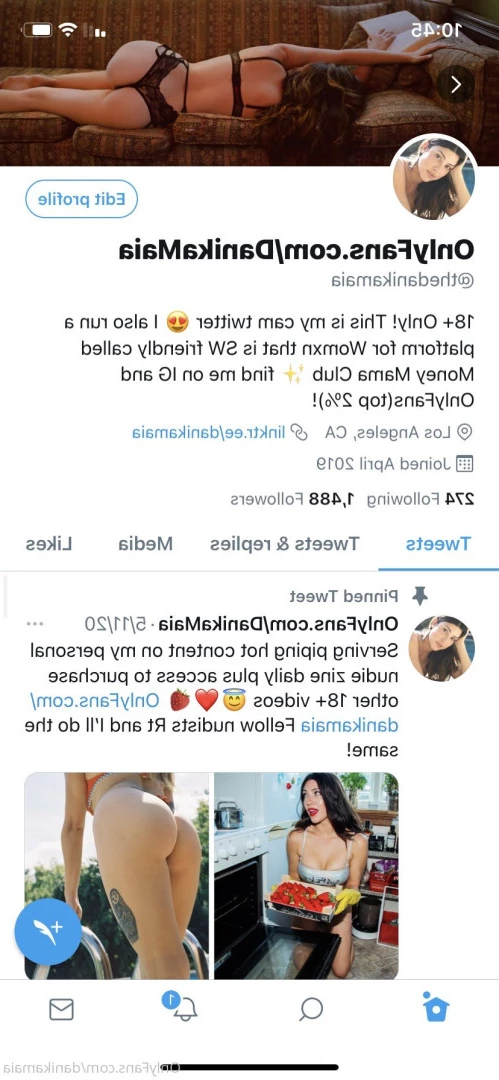This screenshot has width=499, height=1080.
Task: Go back using the header arrow
Action: [455, 84]
